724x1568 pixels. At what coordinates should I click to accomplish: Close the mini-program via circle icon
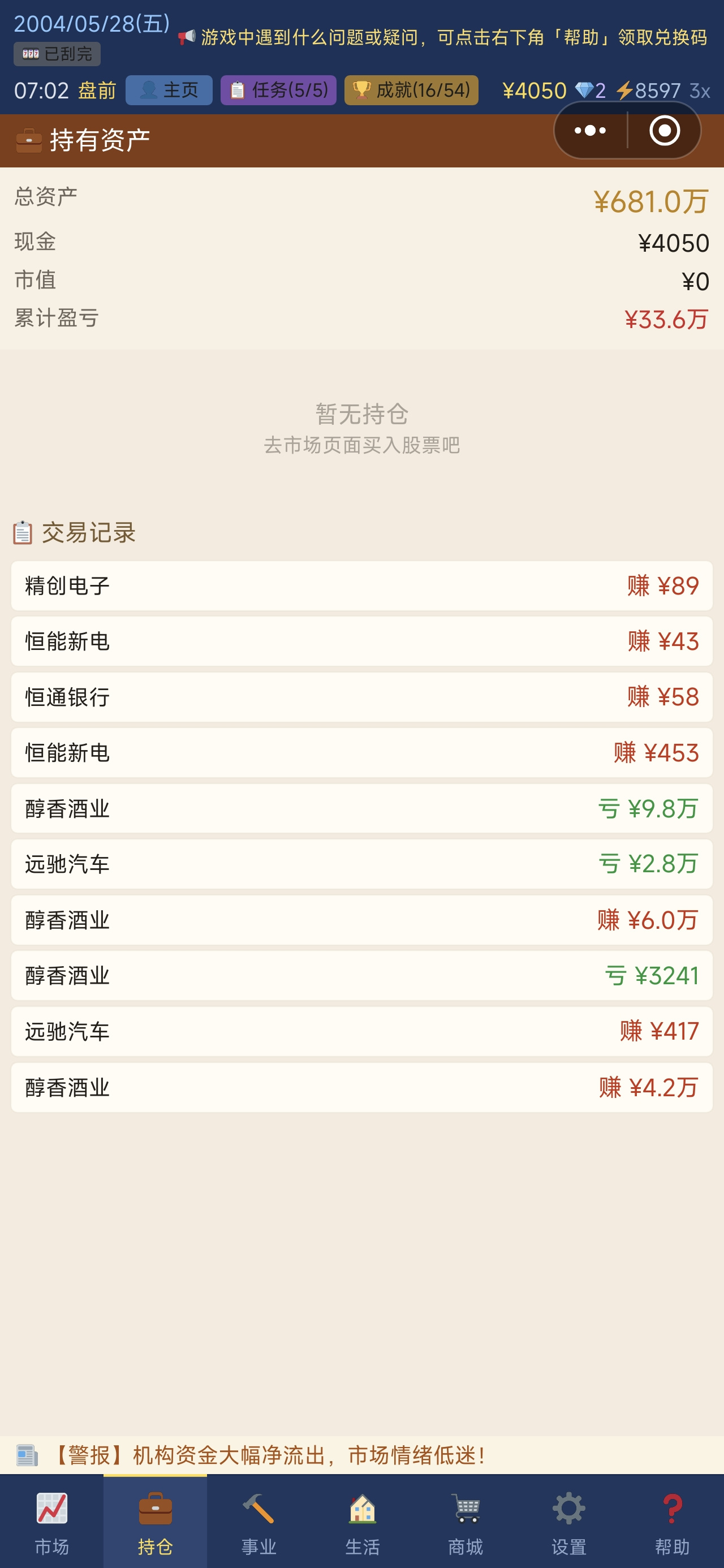664,130
